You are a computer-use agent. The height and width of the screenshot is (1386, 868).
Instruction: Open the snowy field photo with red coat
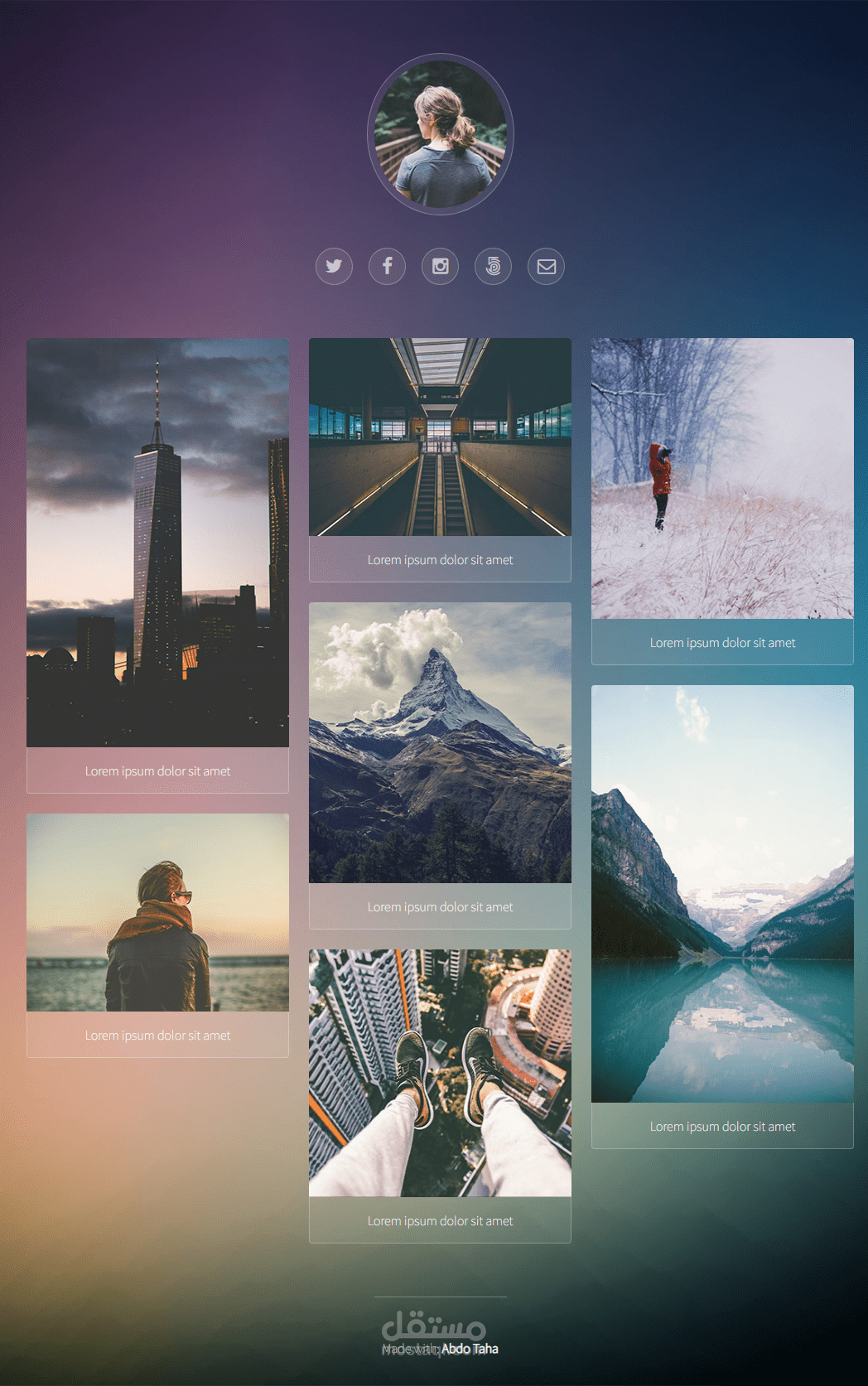721,476
